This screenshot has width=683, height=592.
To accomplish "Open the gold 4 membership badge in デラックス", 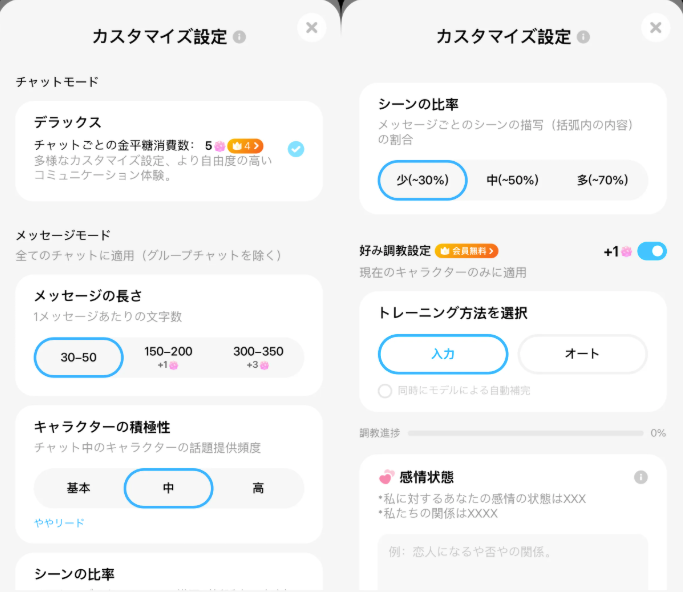I will tap(245, 146).
